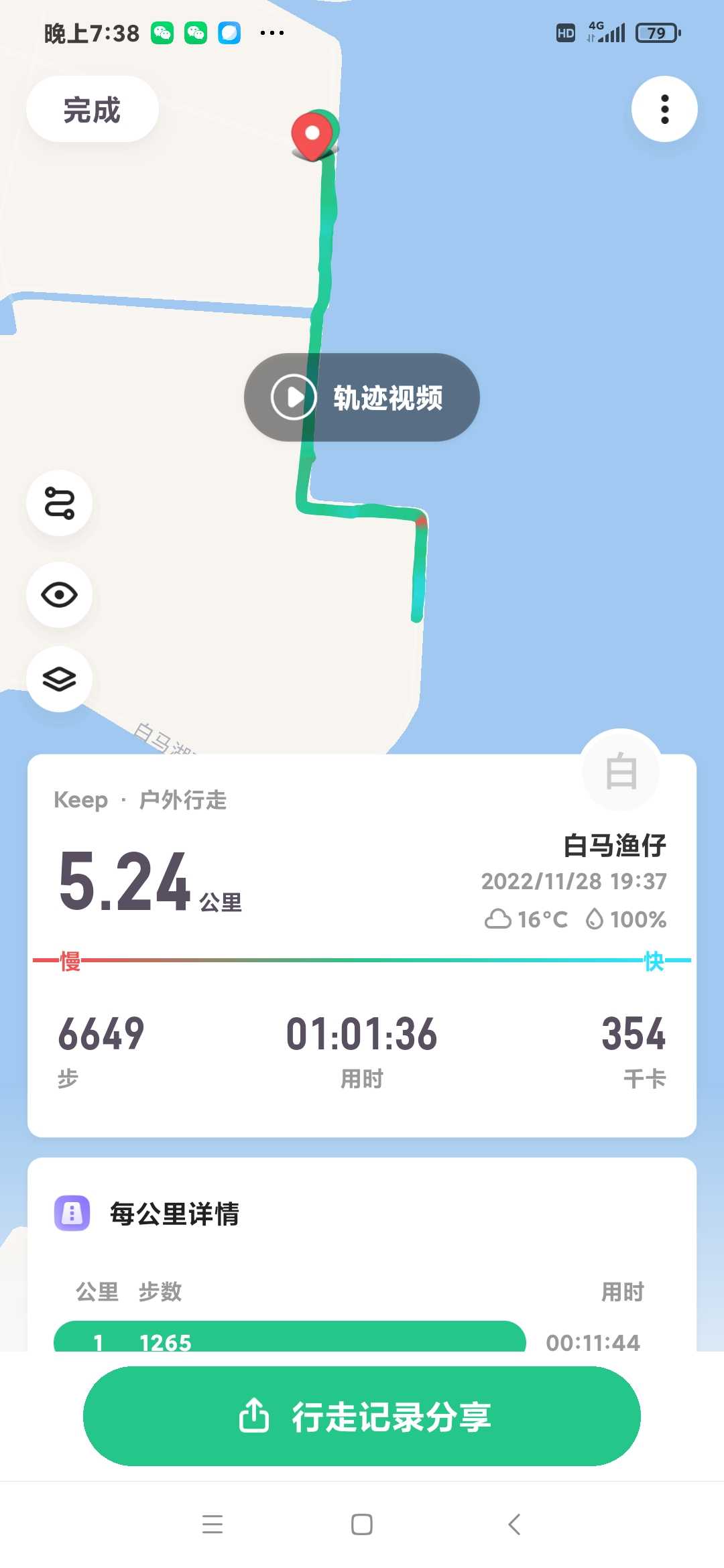Viewport: 724px width, 1568px height.
Task: Open the map layers selector
Action: coord(59,679)
